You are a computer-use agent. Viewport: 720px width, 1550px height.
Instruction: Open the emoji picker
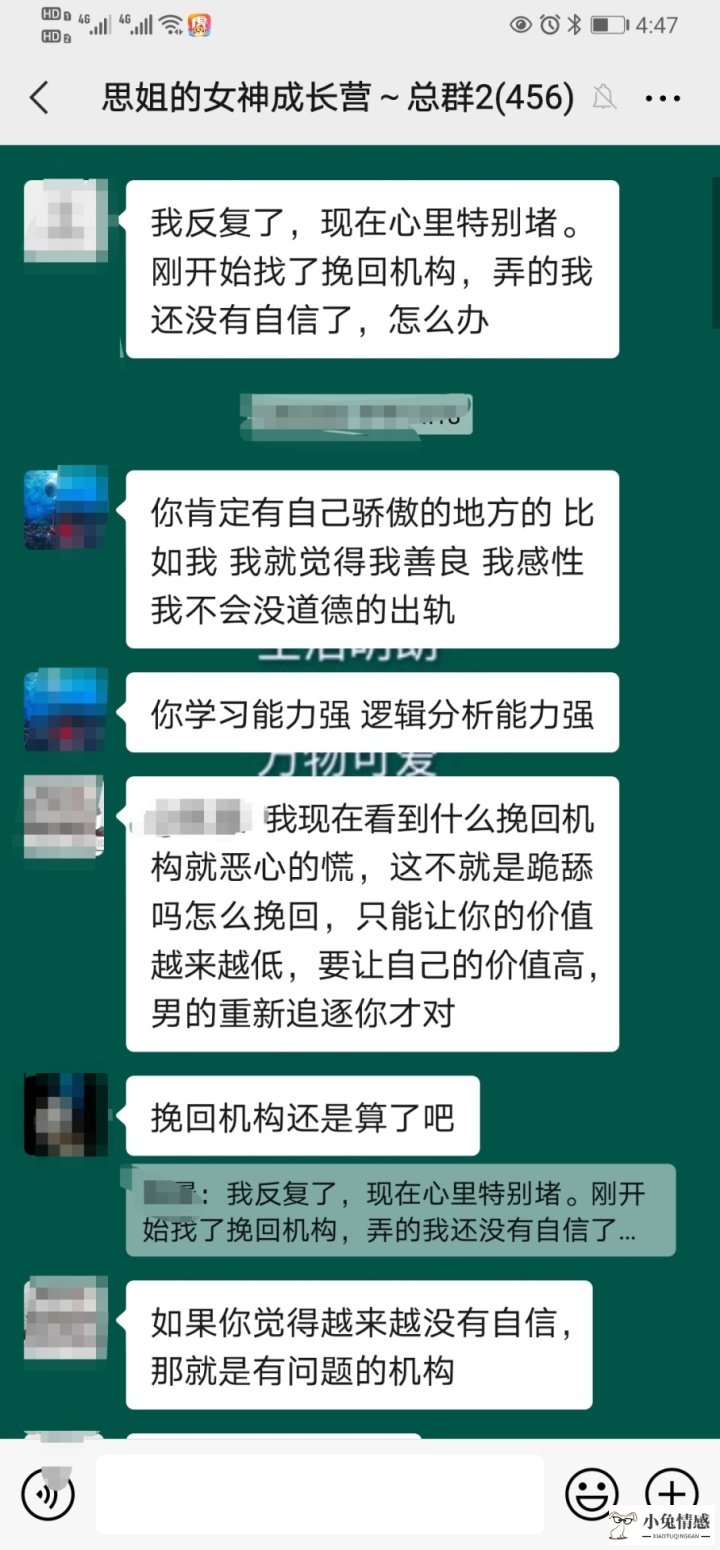[592, 1494]
